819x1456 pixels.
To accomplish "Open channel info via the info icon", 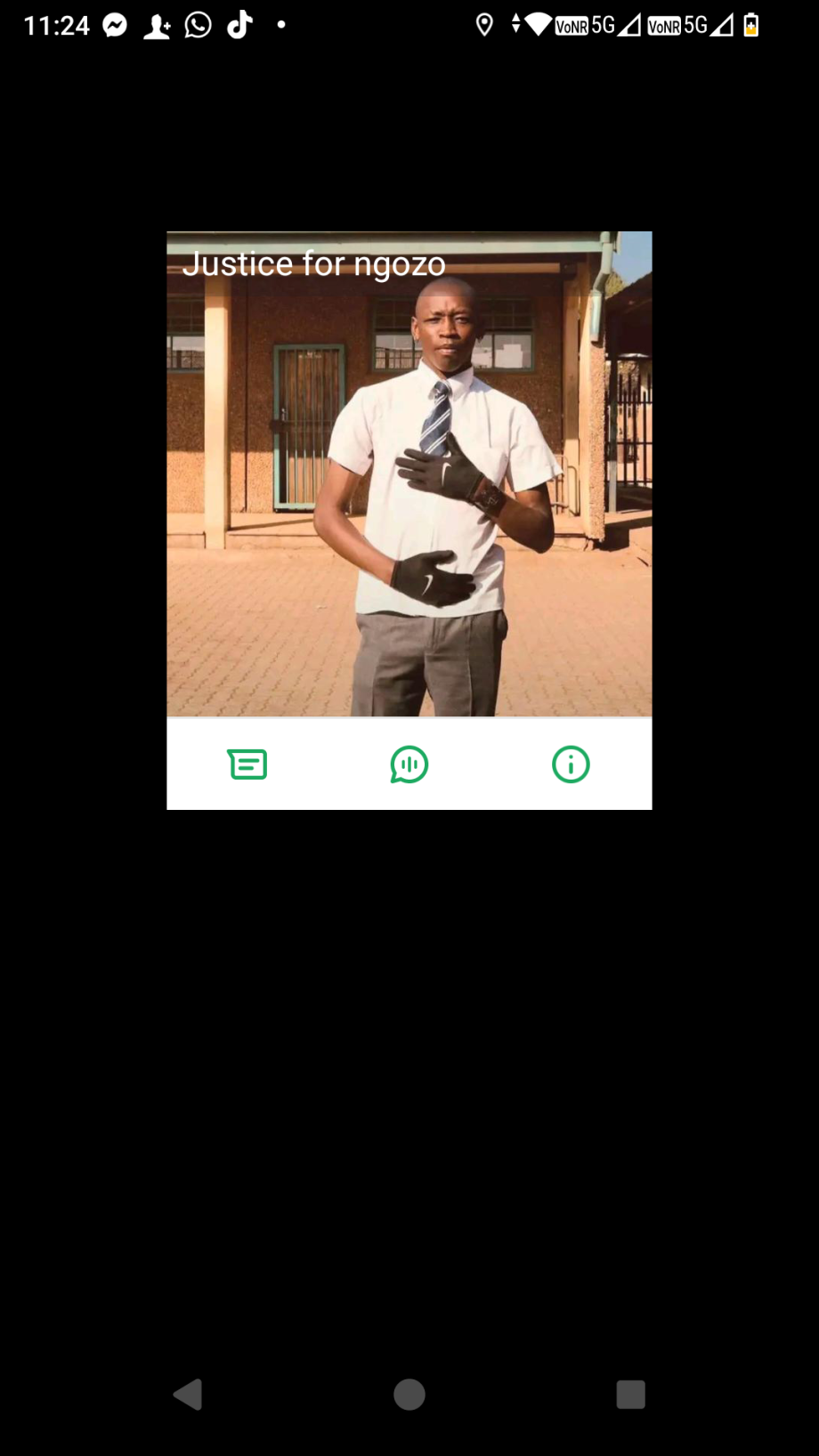I will [571, 764].
